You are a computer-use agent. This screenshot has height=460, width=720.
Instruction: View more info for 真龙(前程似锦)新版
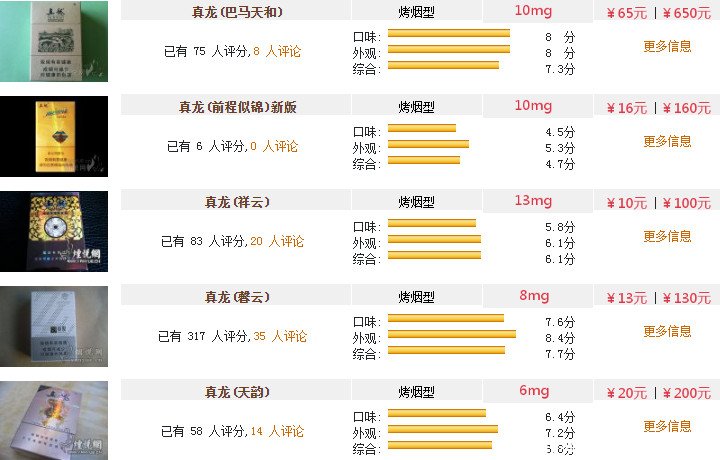pos(667,141)
